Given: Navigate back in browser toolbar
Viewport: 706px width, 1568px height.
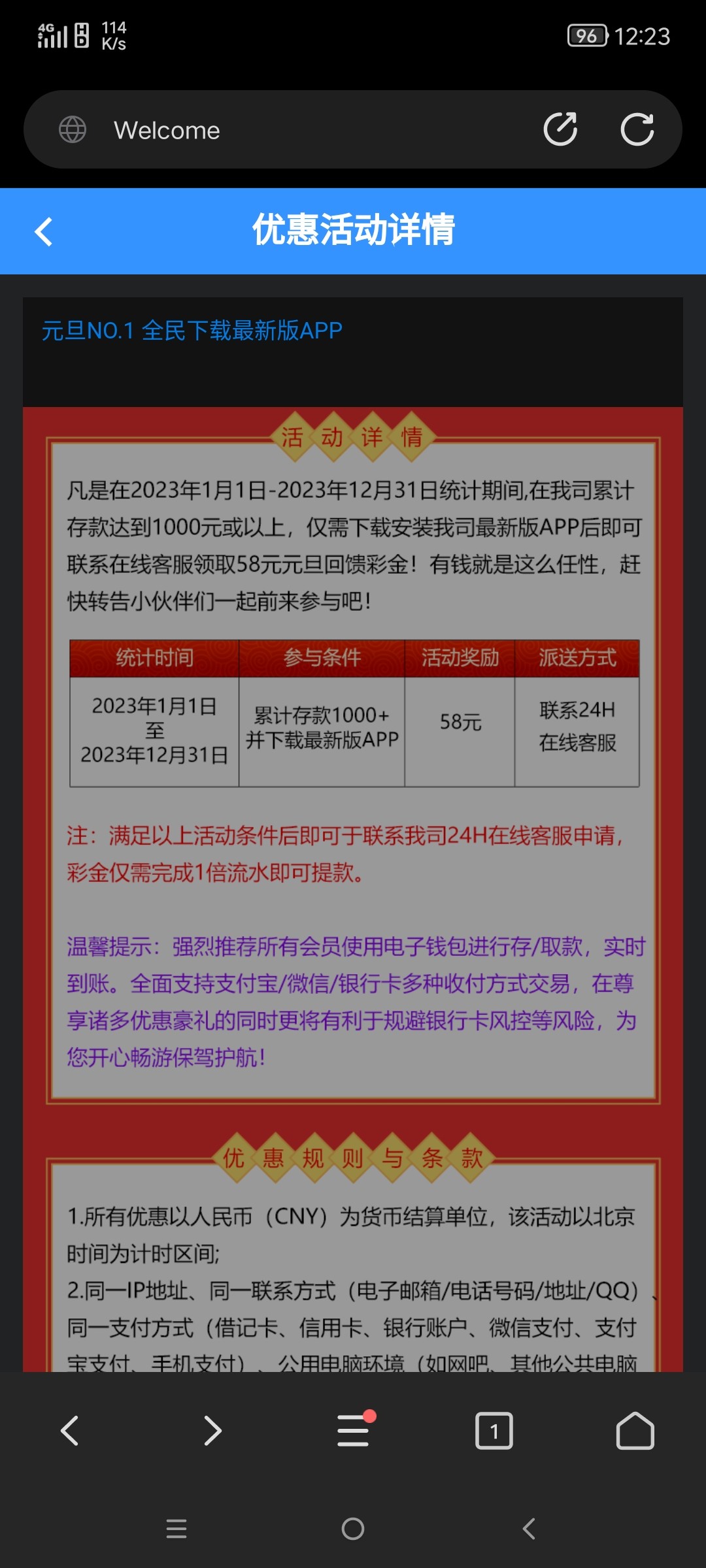Looking at the screenshot, I should (x=70, y=1431).
